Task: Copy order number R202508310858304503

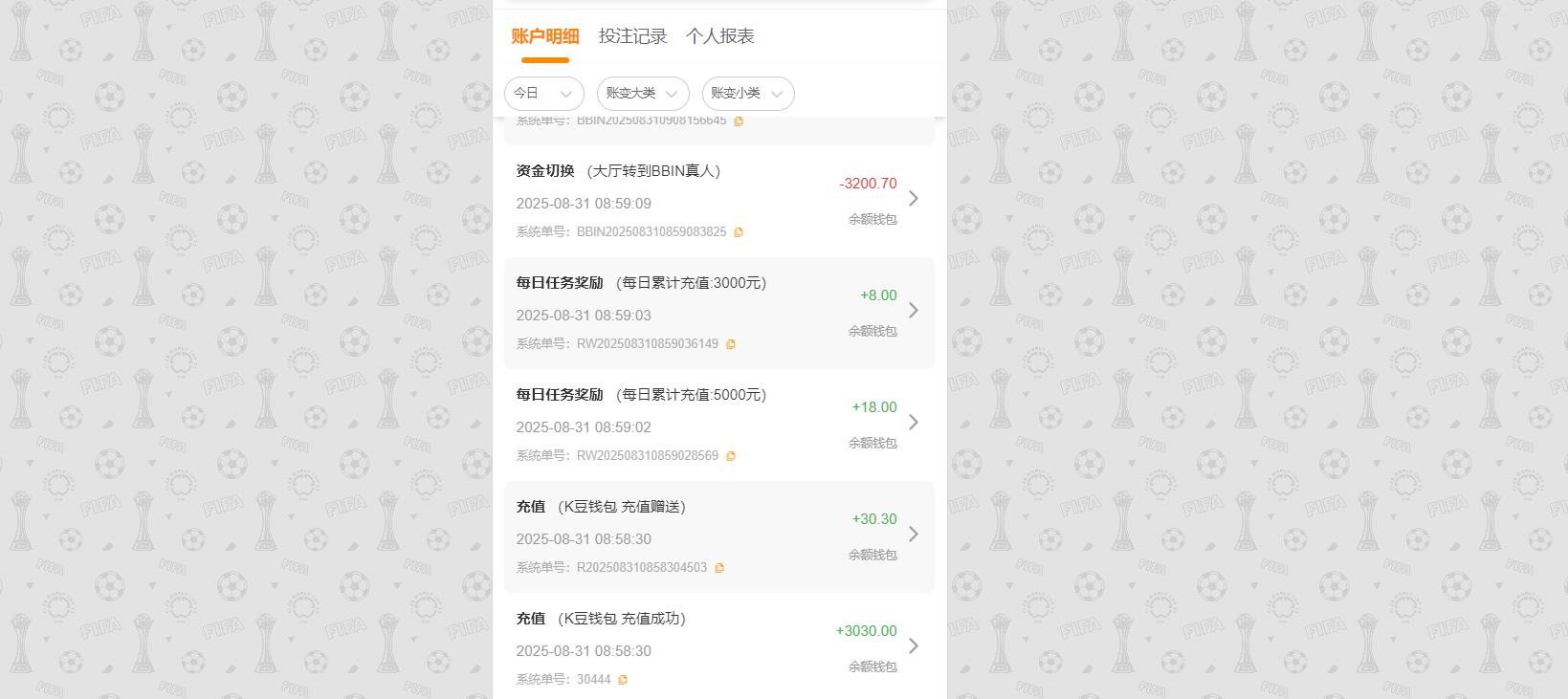Action: [x=719, y=568]
